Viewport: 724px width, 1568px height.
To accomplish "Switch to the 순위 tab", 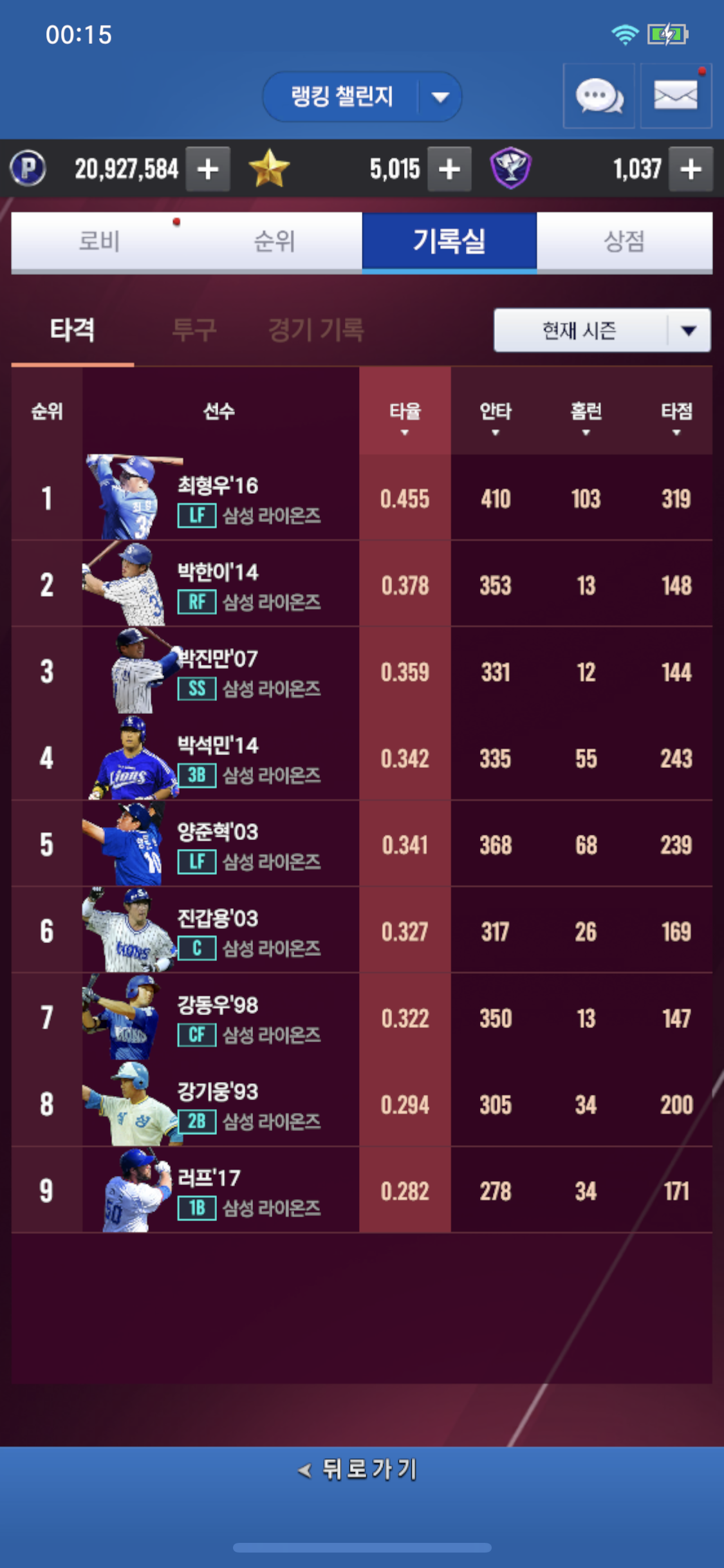I will pos(274,241).
